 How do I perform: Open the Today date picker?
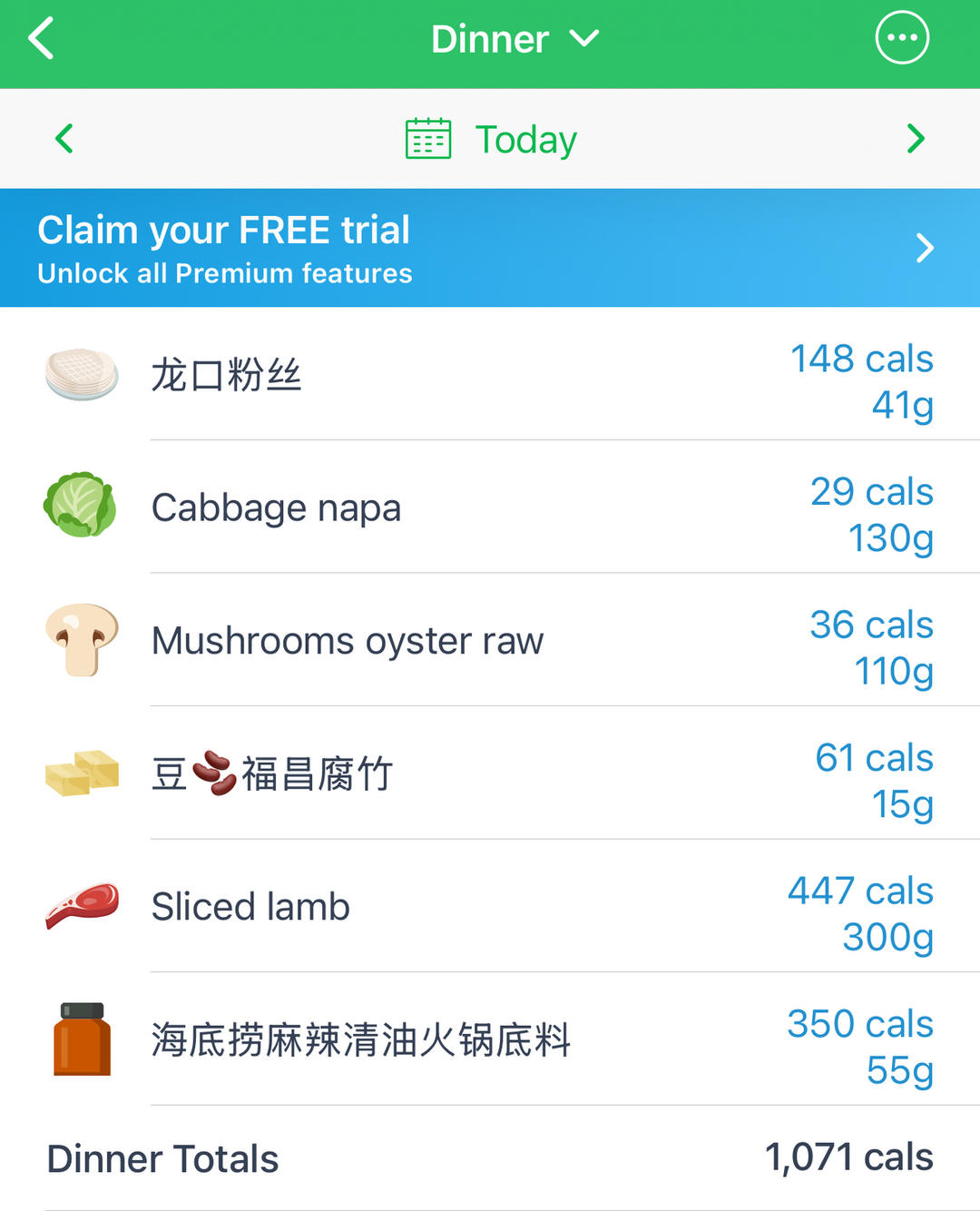pos(491,140)
